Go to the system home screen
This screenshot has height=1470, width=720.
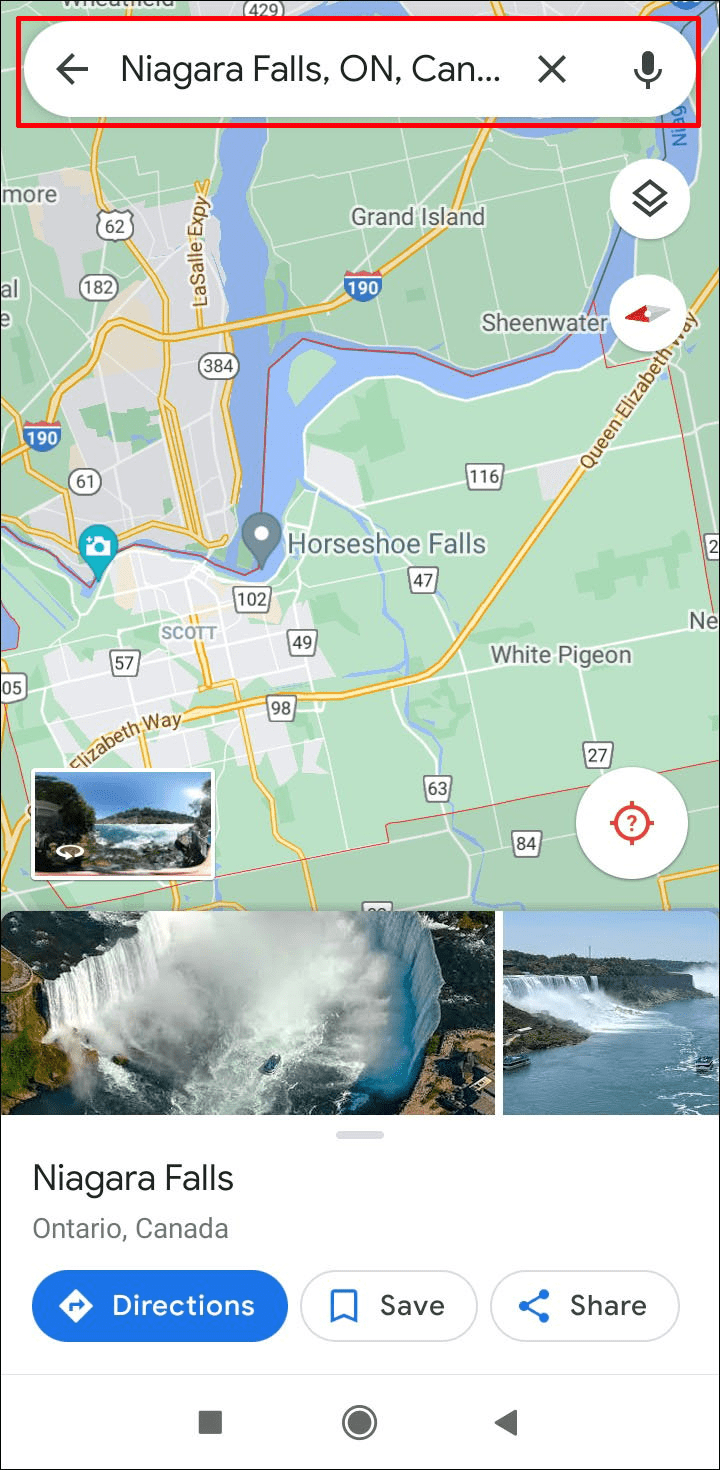click(x=359, y=1421)
